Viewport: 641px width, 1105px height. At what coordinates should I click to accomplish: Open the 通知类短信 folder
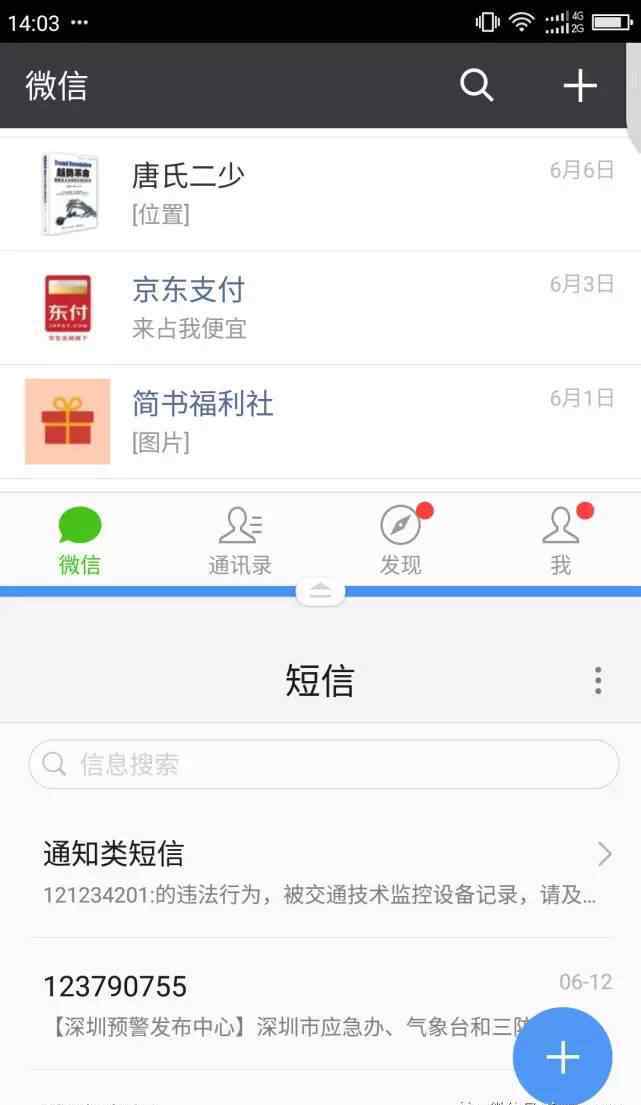tap(320, 872)
